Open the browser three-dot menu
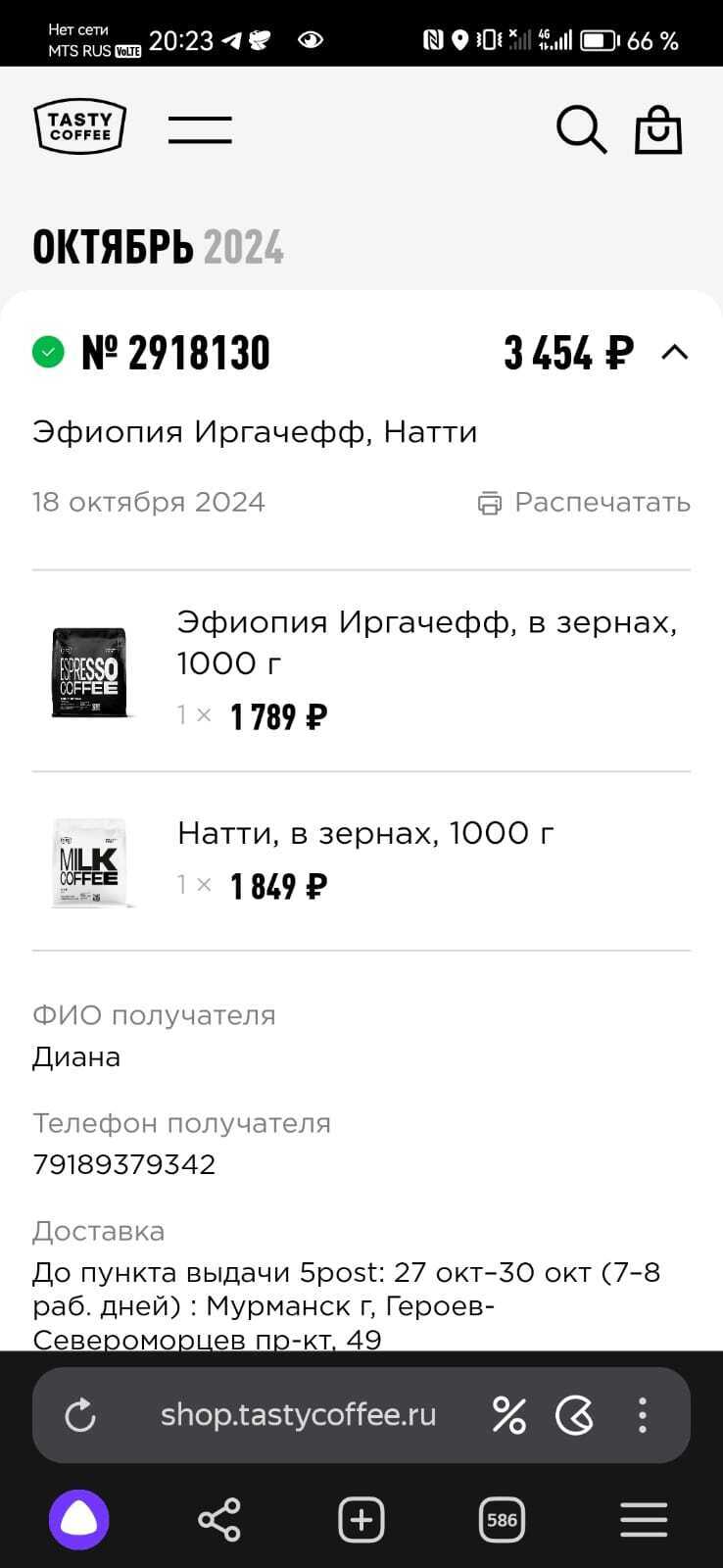Viewport: 723px width, 1568px height. (x=643, y=1415)
